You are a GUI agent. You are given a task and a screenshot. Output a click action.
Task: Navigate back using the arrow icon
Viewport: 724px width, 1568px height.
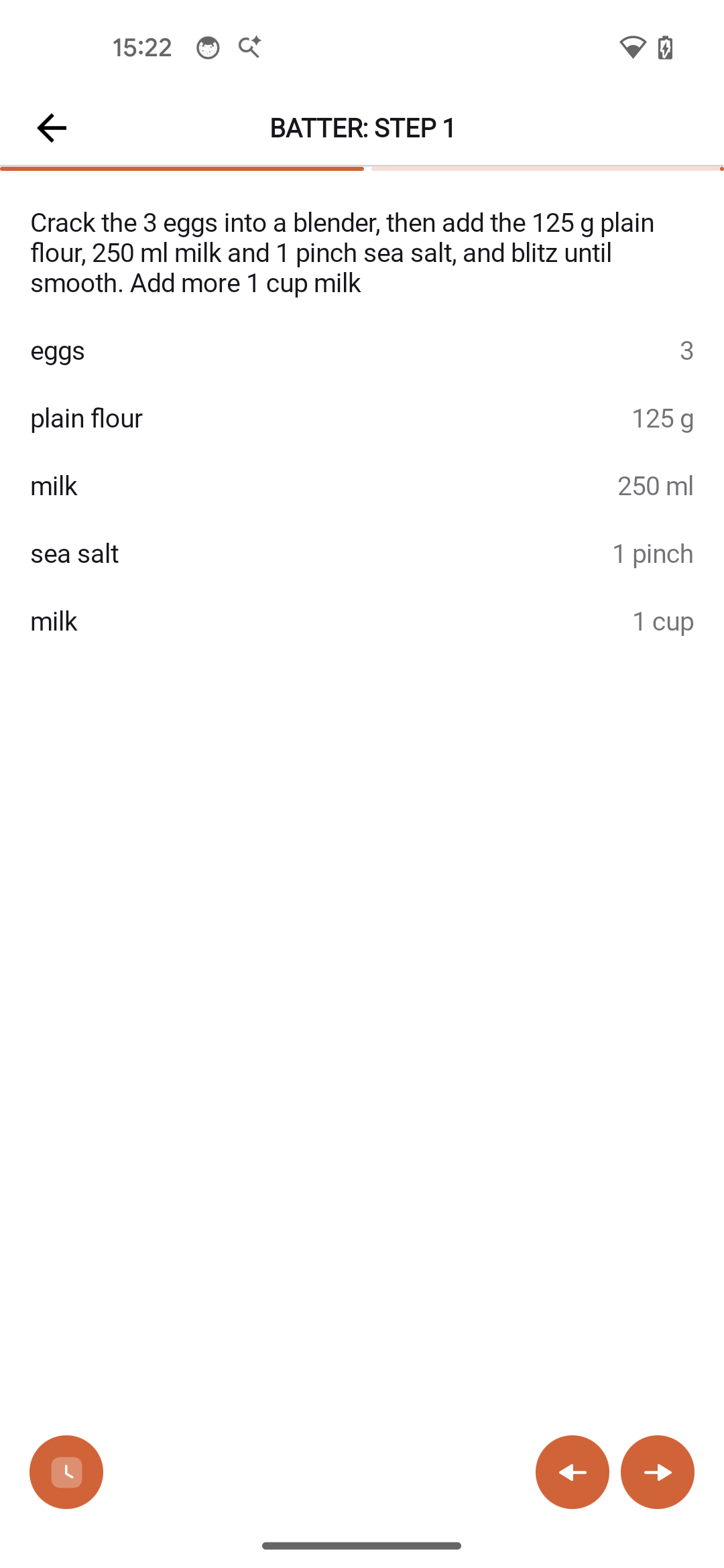click(51, 127)
